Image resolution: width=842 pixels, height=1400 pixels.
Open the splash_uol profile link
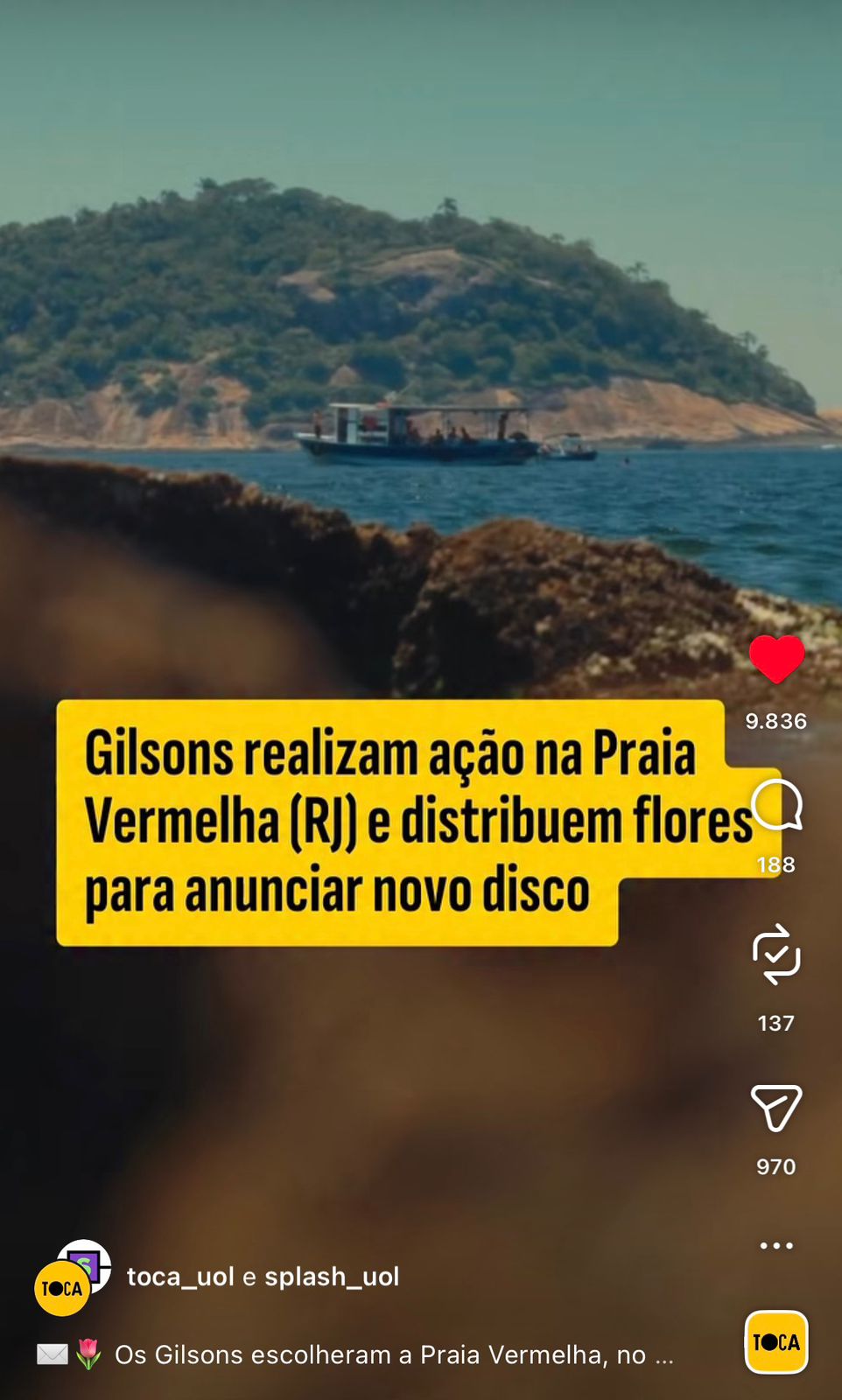pyautogui.click(x=332, y=1277)
